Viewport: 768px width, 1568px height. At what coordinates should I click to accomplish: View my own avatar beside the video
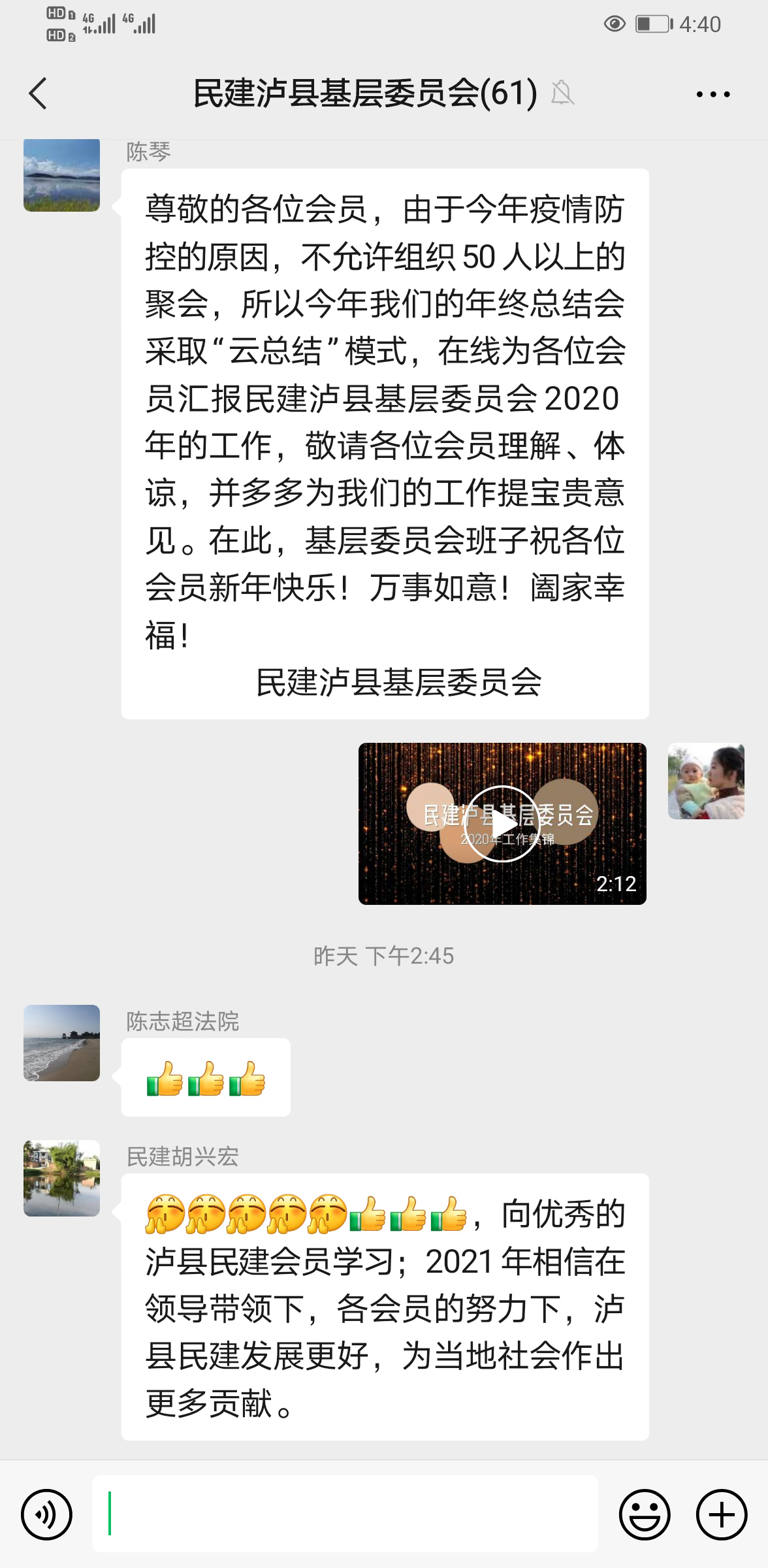[x=706, y=781]
